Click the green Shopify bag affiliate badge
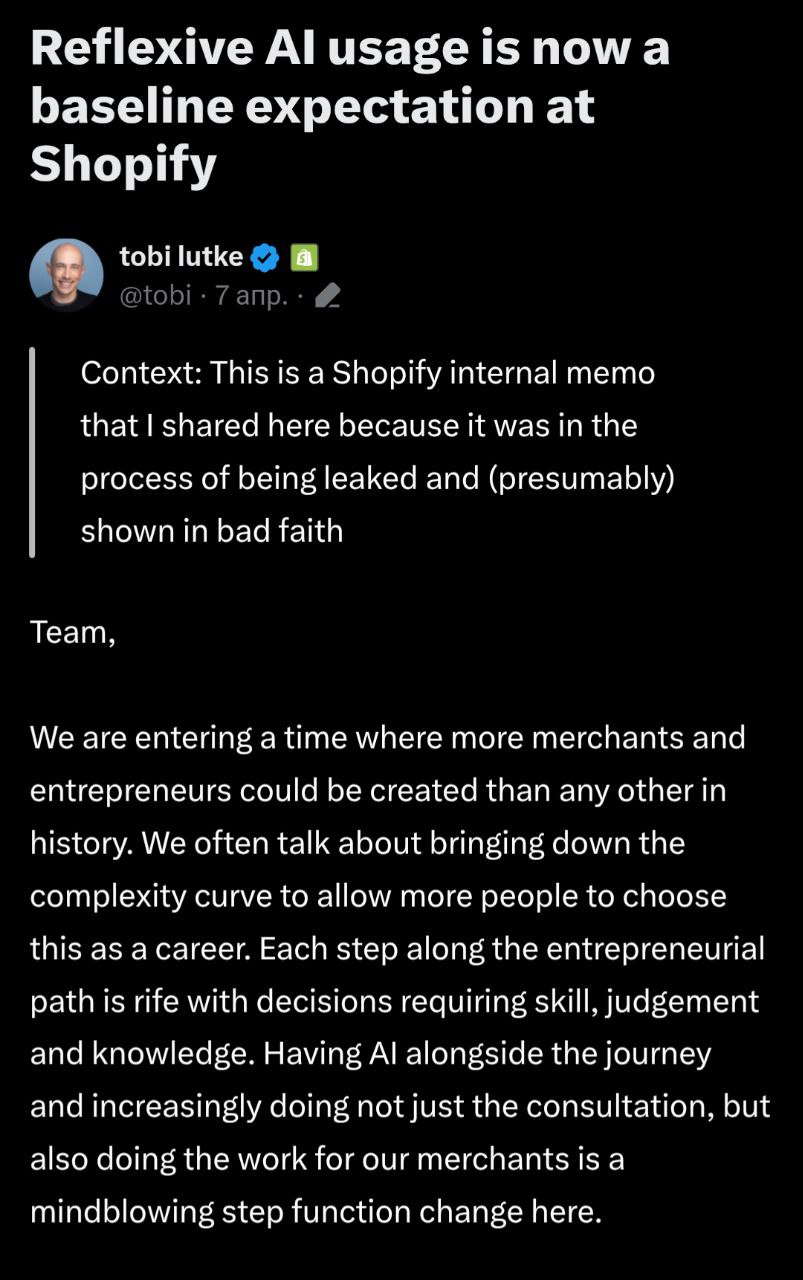The image size is (803, 1280). (x=305, y=256)
